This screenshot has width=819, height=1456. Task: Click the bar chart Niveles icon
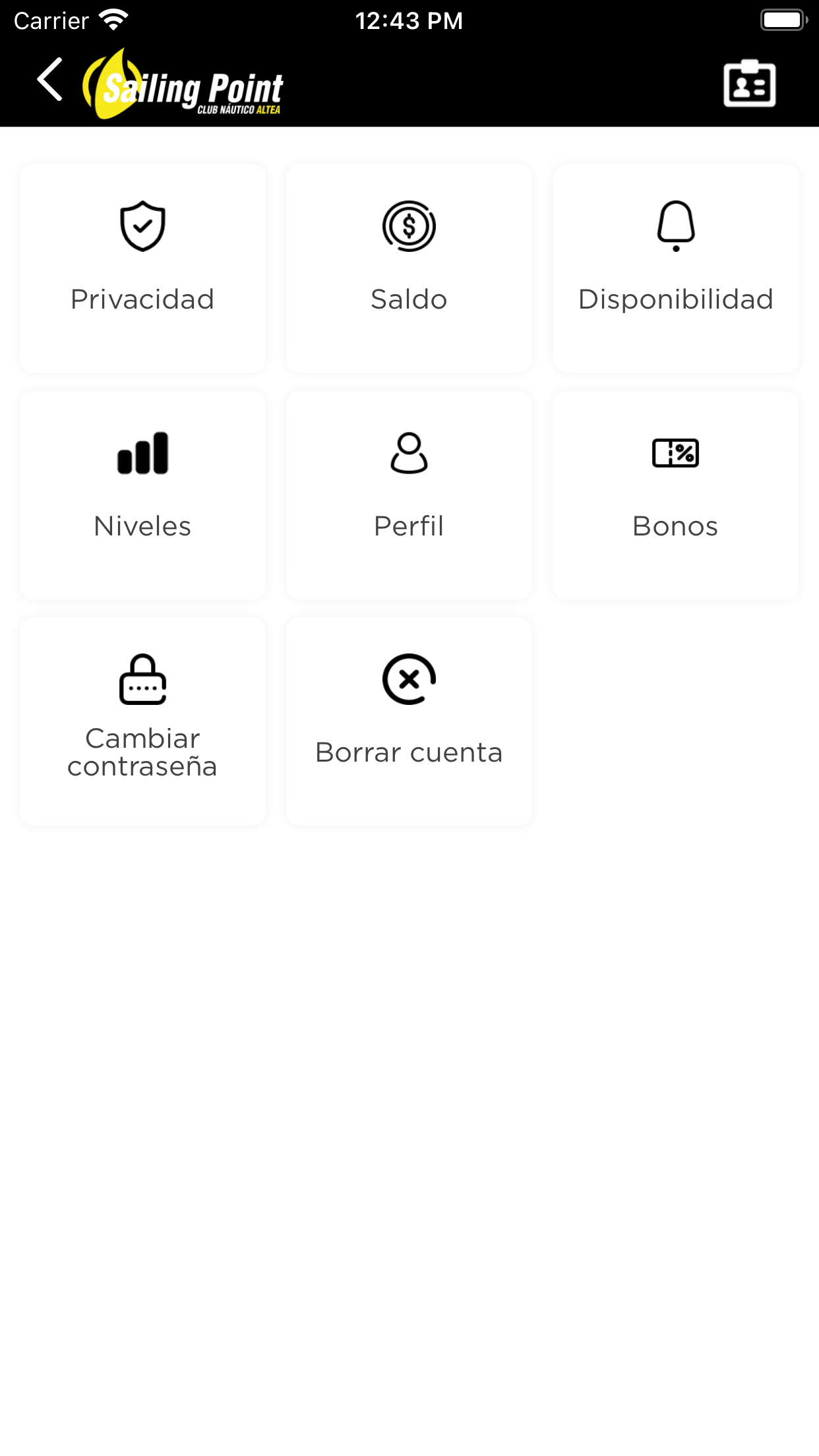(142, 453)
